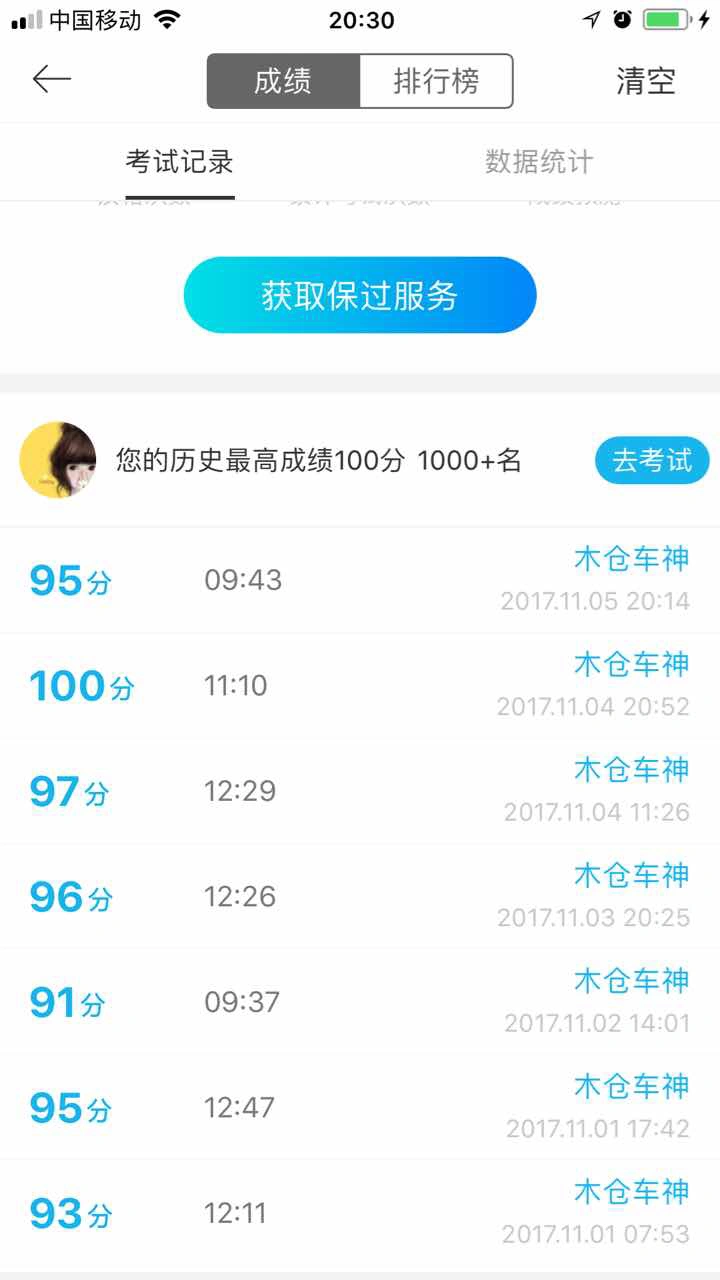Screen dimensions: 720x1280
Task: Open the 97分 exam record
Action: click(360, 792)
